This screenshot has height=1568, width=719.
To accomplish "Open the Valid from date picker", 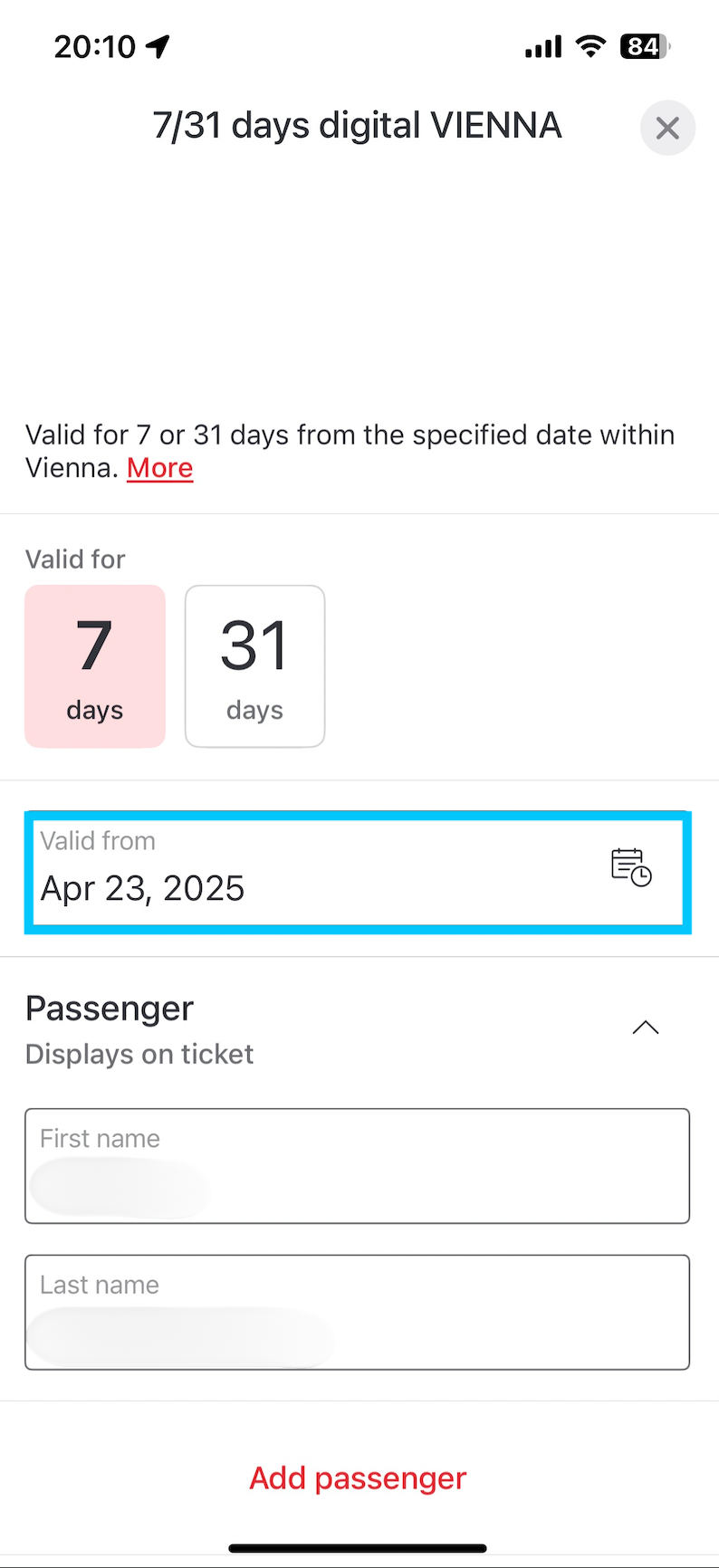I will click(x=358, y=873).
